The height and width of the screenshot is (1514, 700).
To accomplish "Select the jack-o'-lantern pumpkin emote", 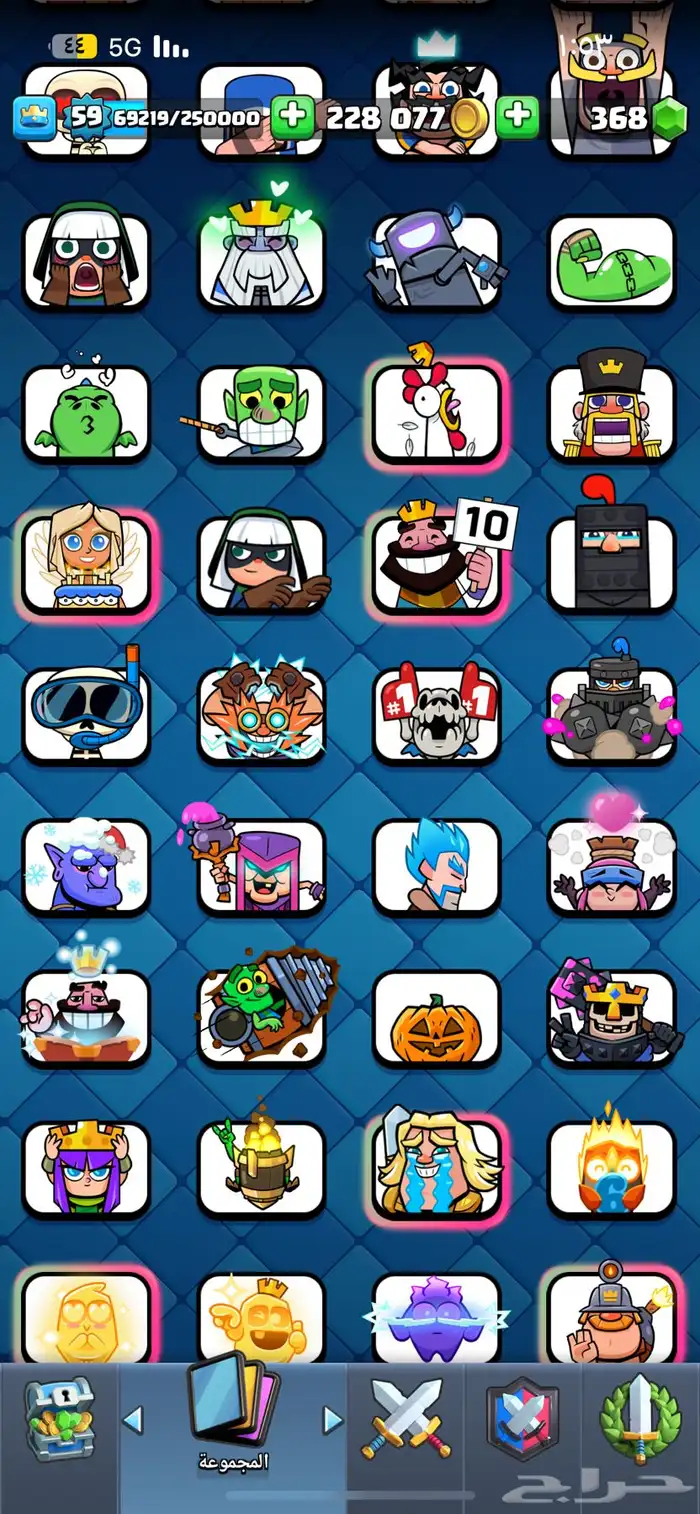I will (436, 1017).
